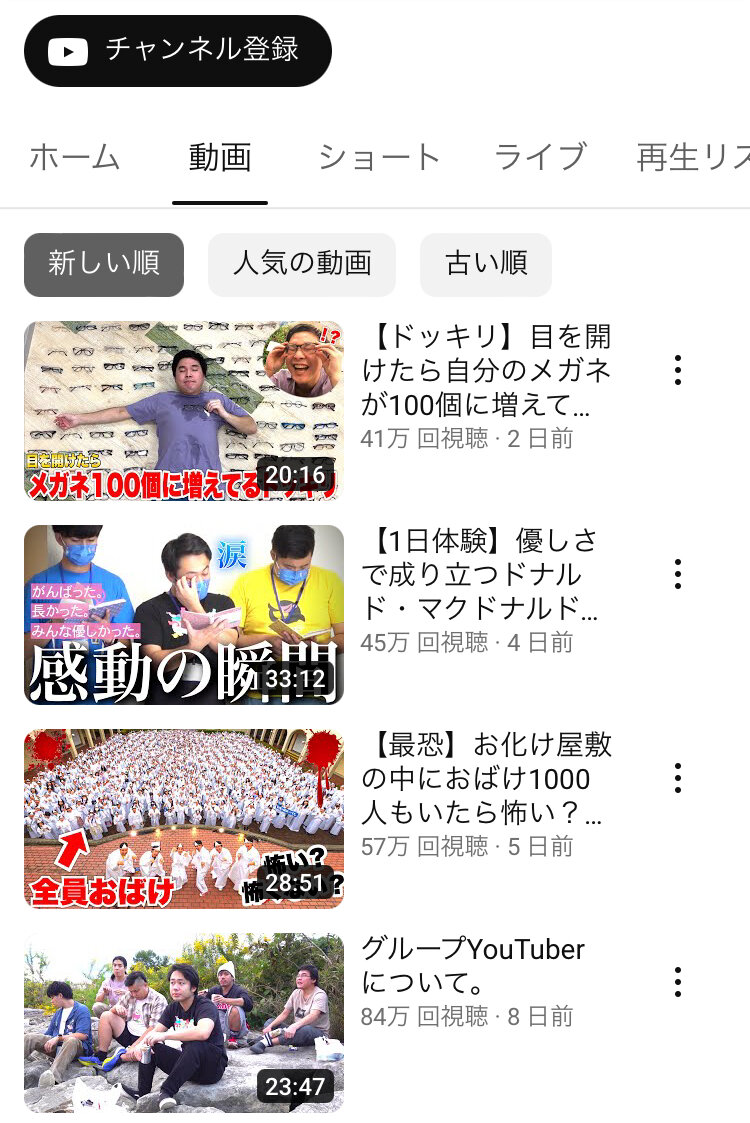Image resolution: width=750 pixels, height=1123 pixels.
Task: Play the メガネ100個 ドッキリ video
Action: click(184, 411)
